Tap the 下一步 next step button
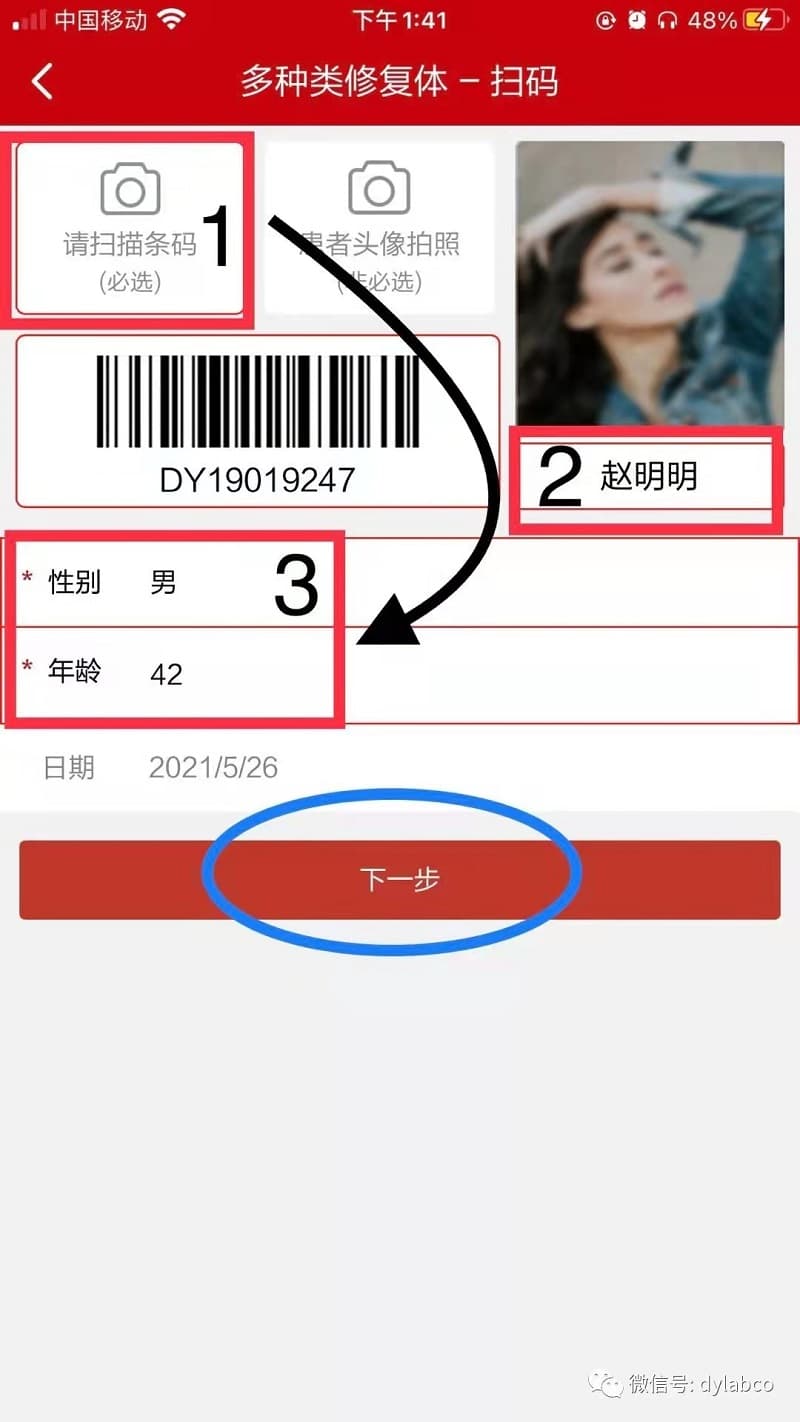The image size is (800, 1422). 399,879
